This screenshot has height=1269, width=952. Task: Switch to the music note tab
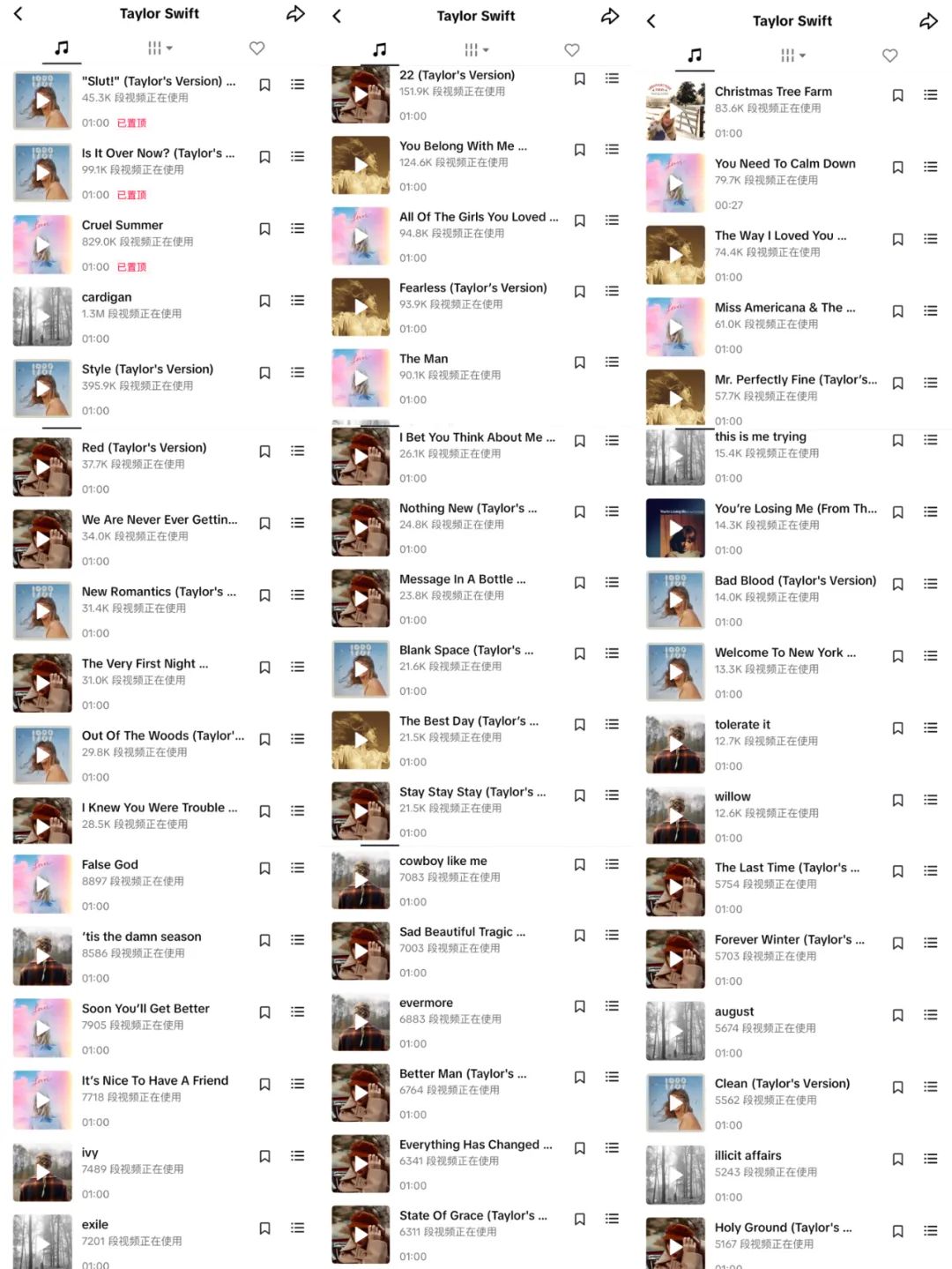(61, 49)
